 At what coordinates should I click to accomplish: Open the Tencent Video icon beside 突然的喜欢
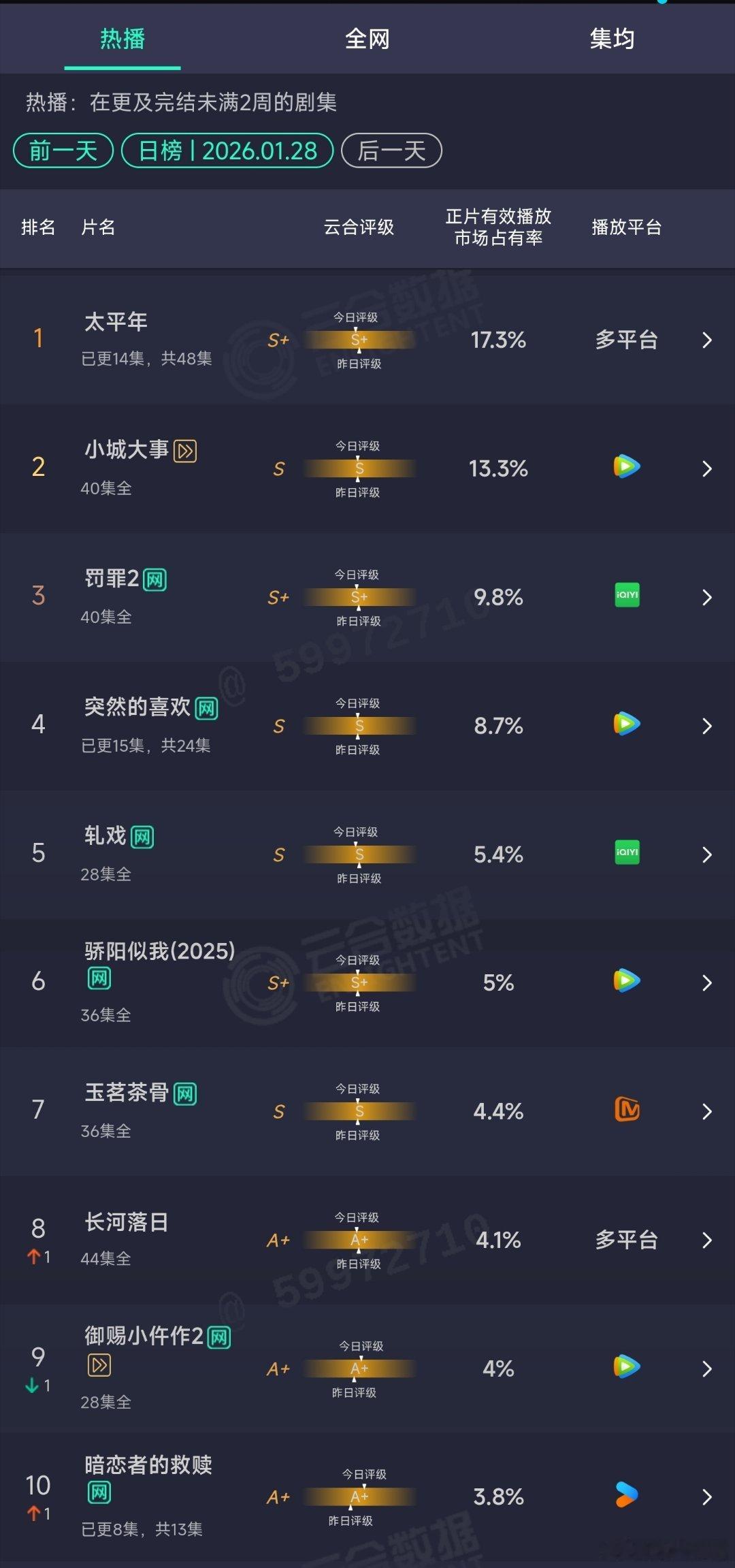625,725
